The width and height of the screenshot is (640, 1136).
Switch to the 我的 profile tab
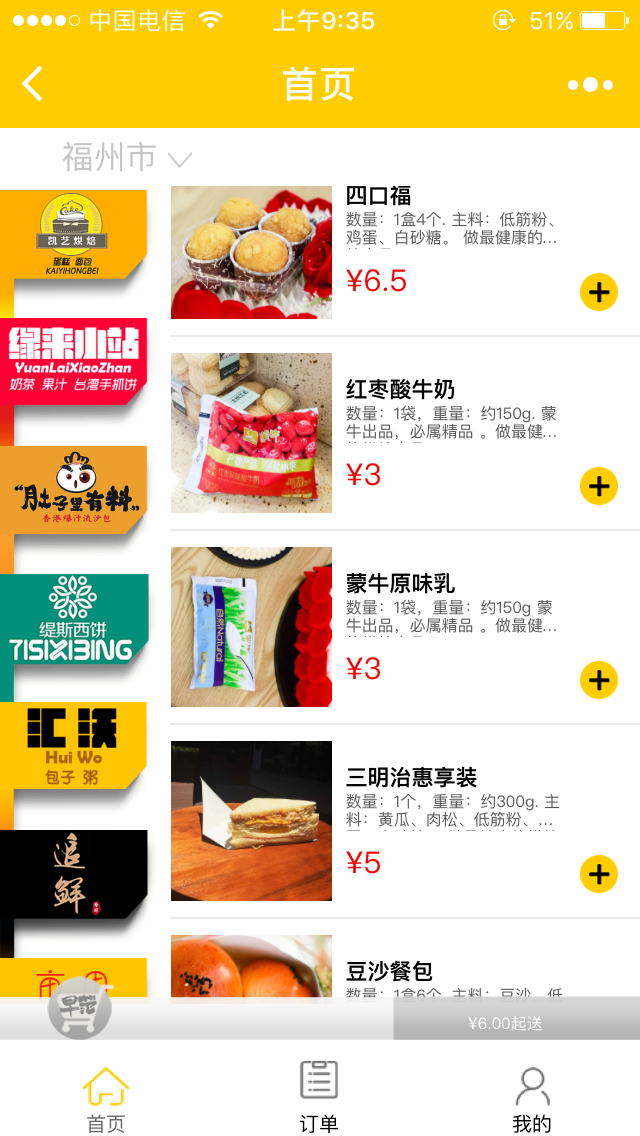point(531,1097)
